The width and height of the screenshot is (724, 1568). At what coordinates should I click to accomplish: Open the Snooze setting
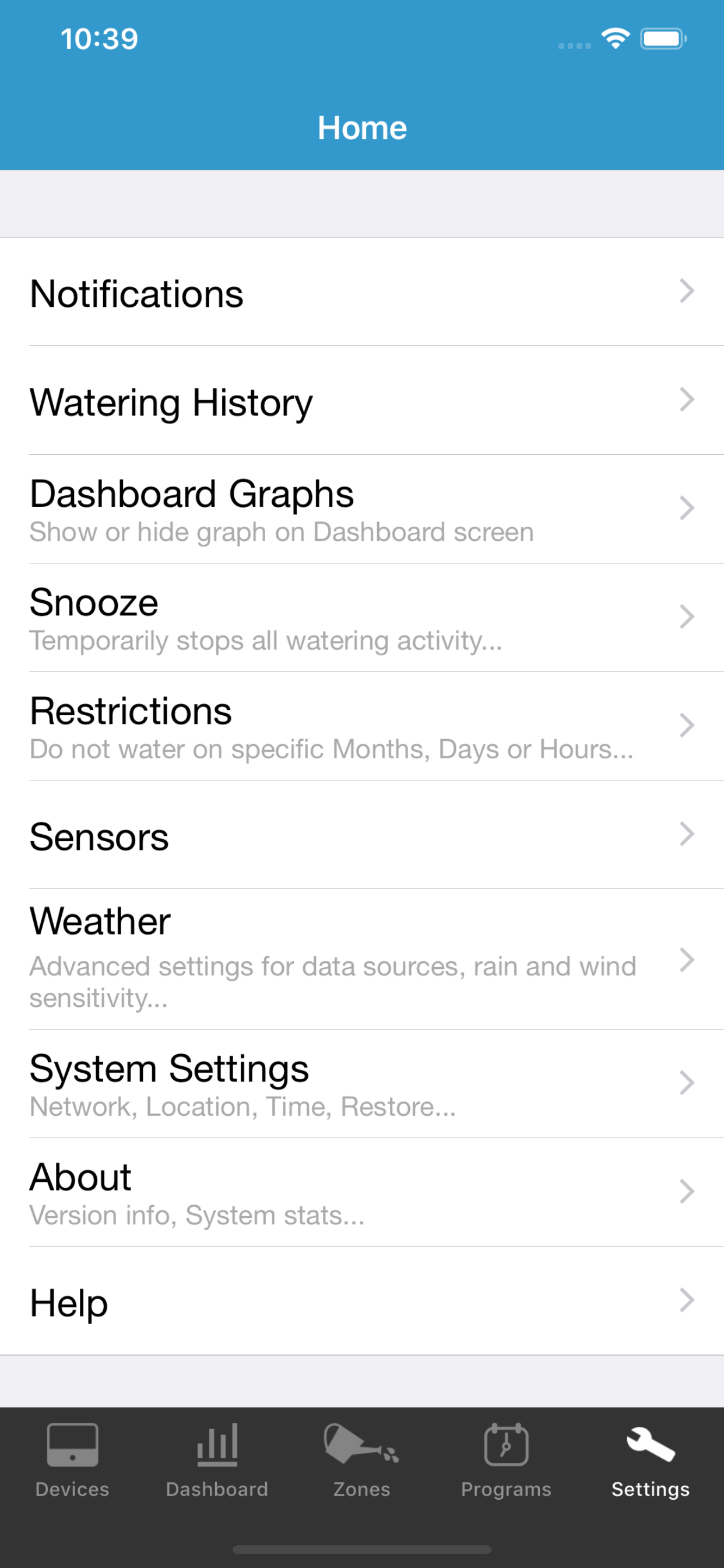[x=361, y=618]
